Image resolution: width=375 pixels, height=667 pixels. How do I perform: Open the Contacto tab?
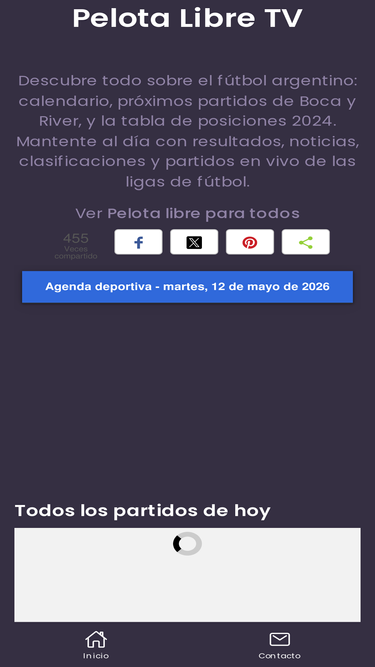coord(279,645)
